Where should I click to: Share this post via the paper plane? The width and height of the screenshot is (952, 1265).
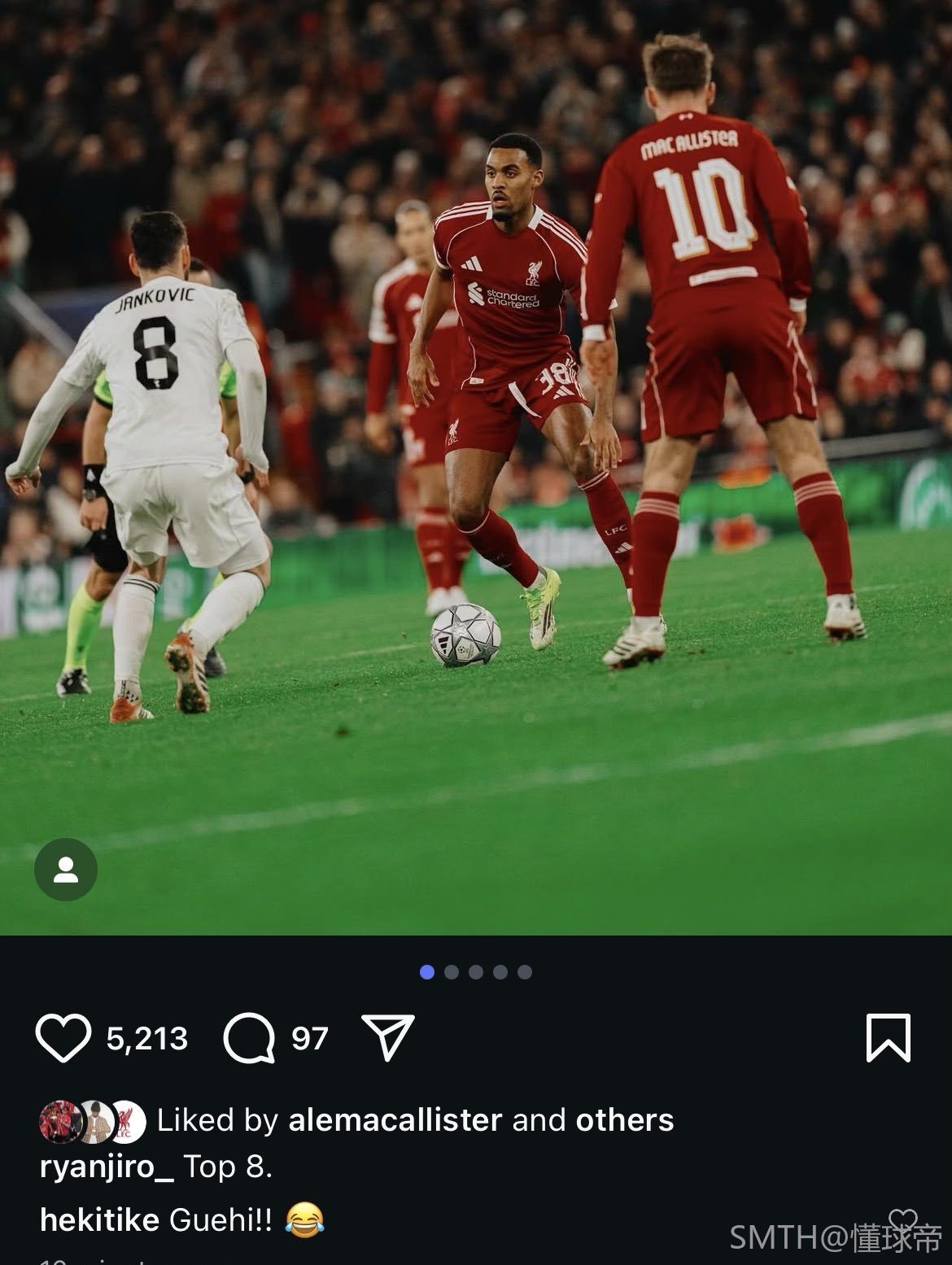point(388,1037)
